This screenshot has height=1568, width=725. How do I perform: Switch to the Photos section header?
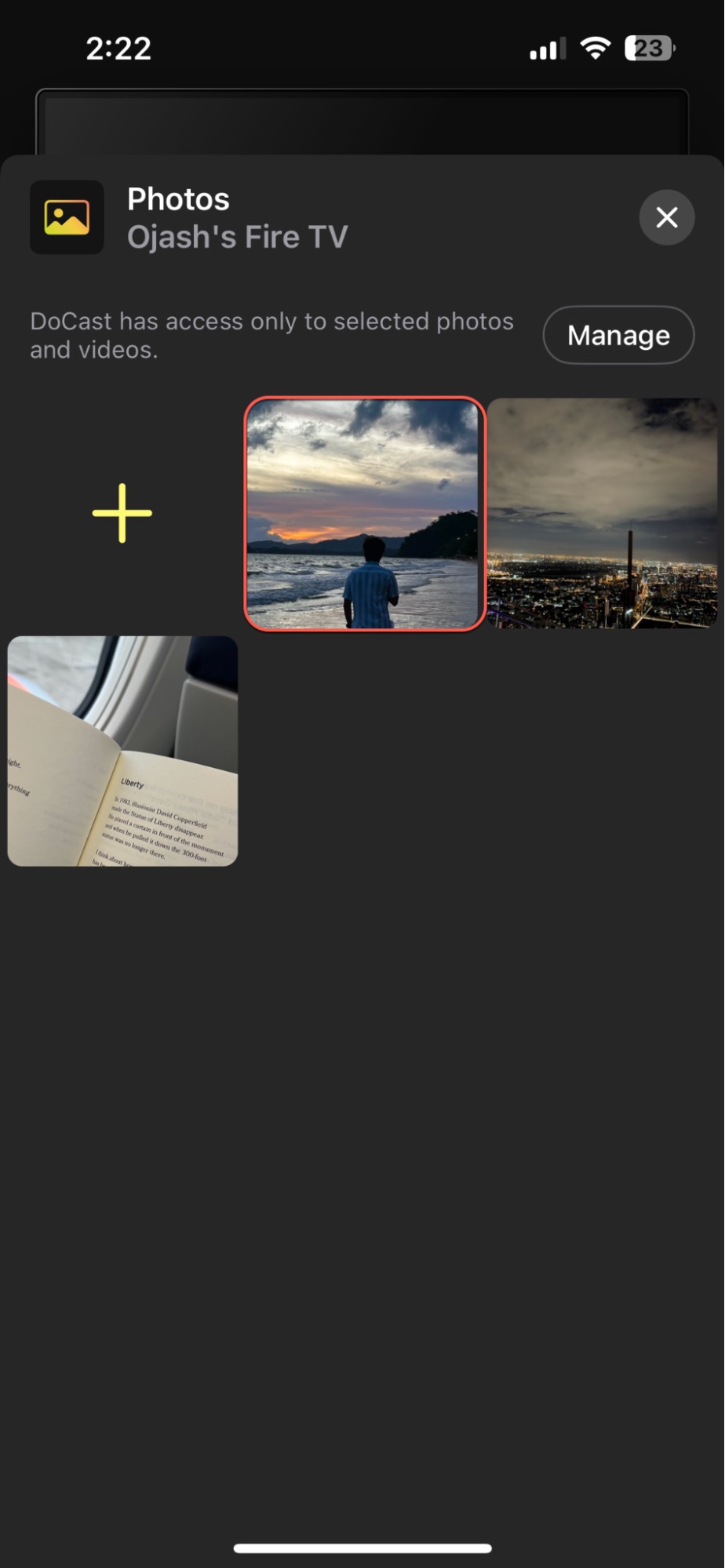pos(178,198)
